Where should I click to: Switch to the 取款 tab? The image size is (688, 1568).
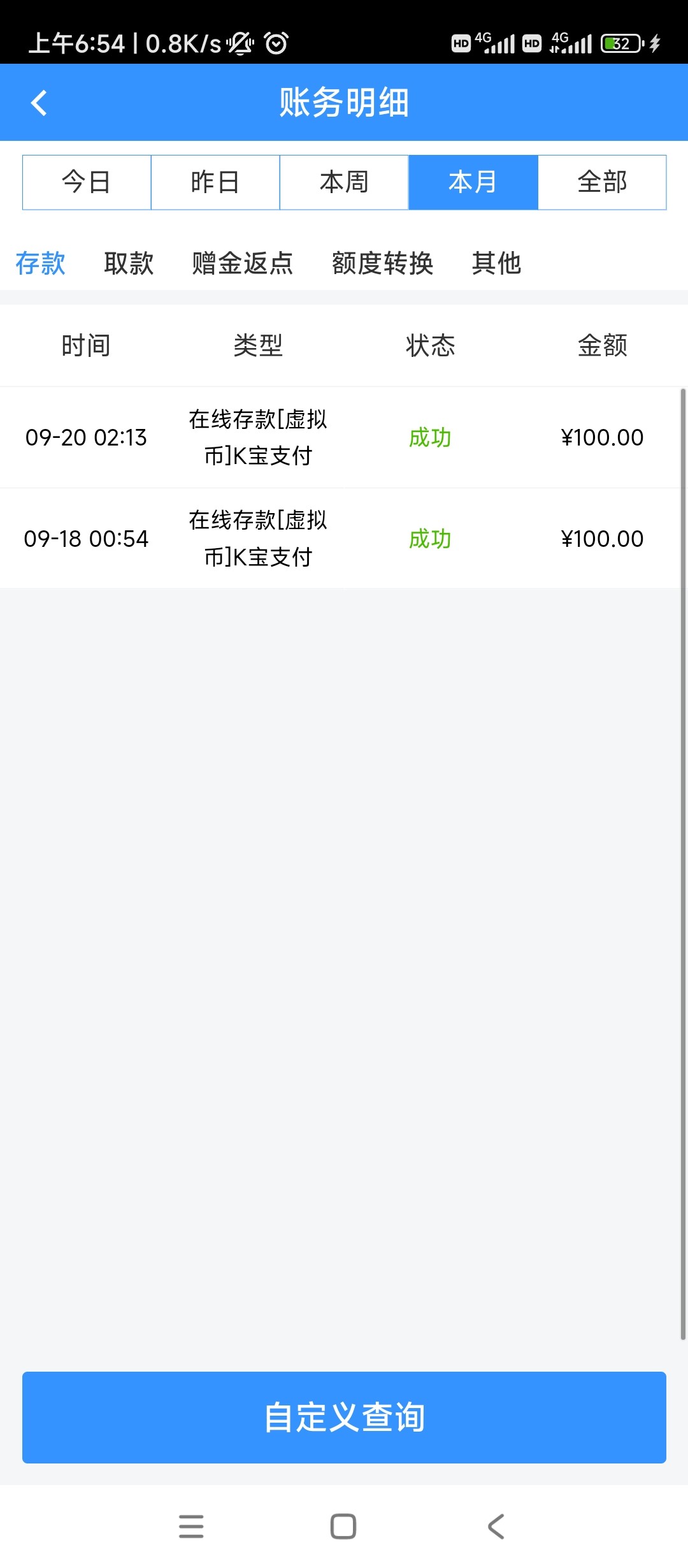[x=129, y=263]
